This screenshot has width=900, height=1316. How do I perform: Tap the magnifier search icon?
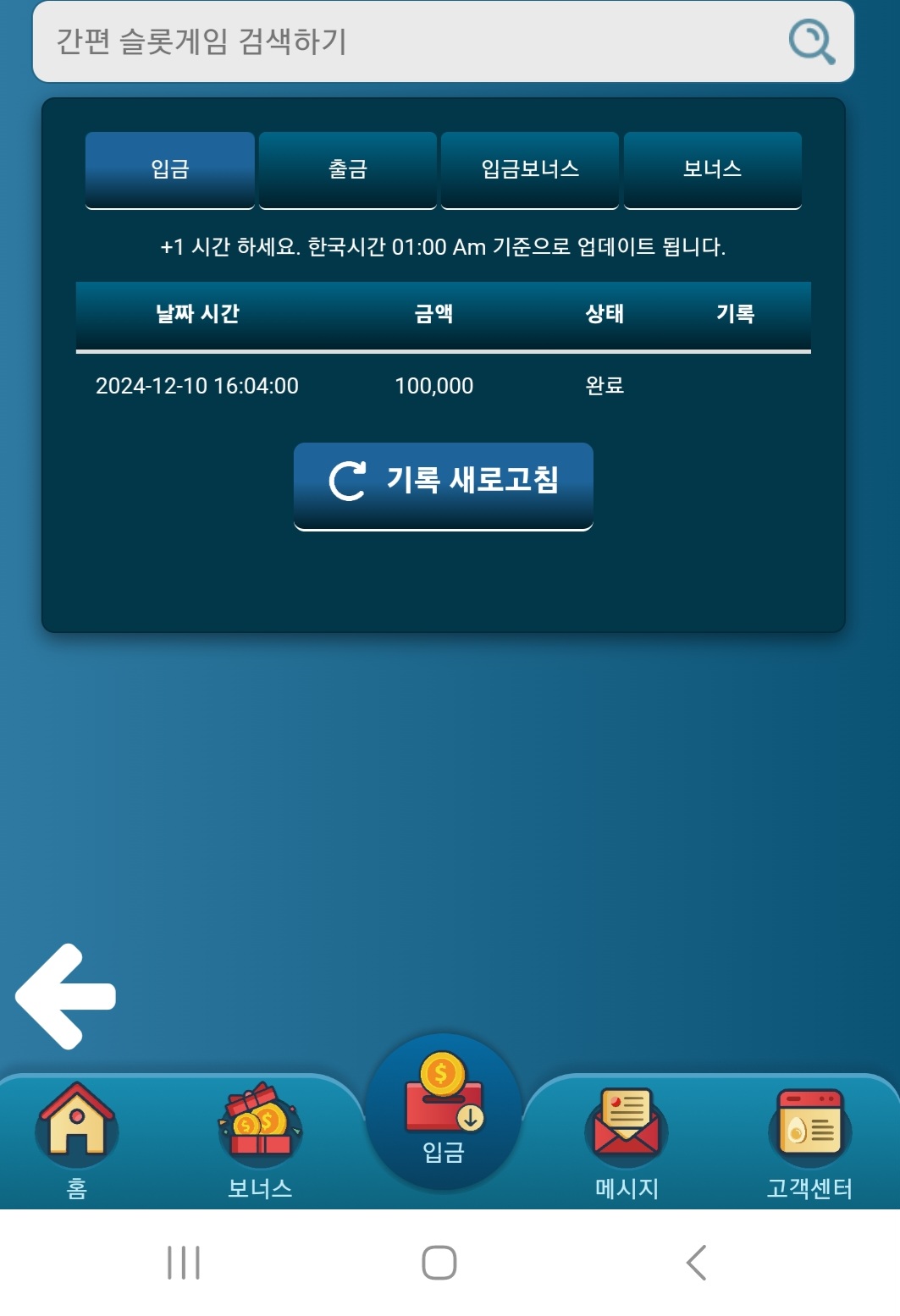(x=811, y=41)
